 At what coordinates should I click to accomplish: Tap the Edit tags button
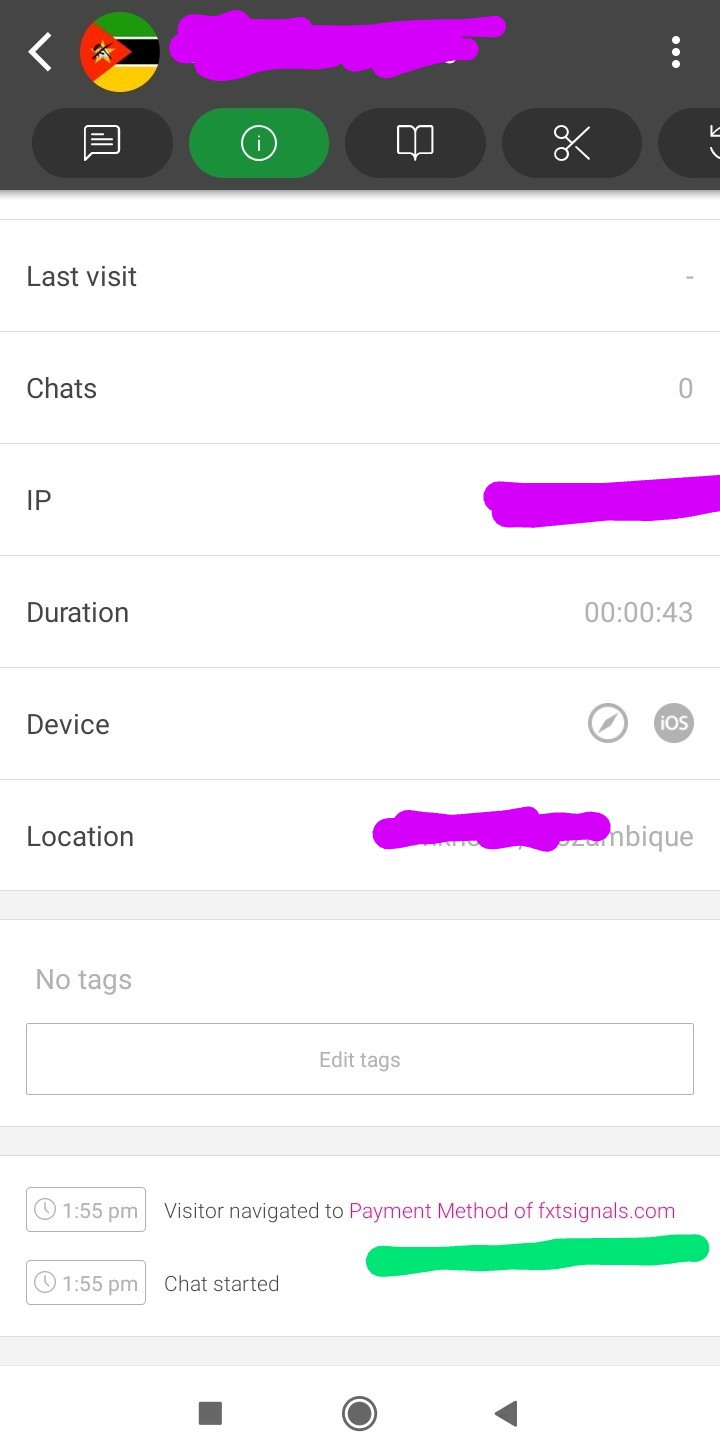[x=360, y=1059]
